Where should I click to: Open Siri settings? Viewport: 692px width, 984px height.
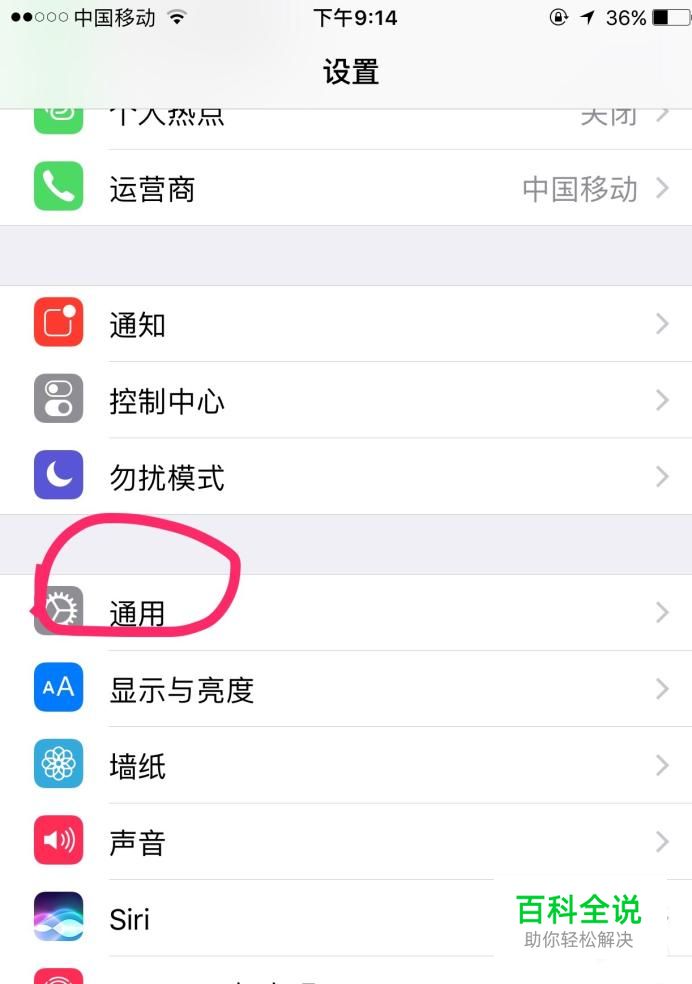tap(300, 918)
